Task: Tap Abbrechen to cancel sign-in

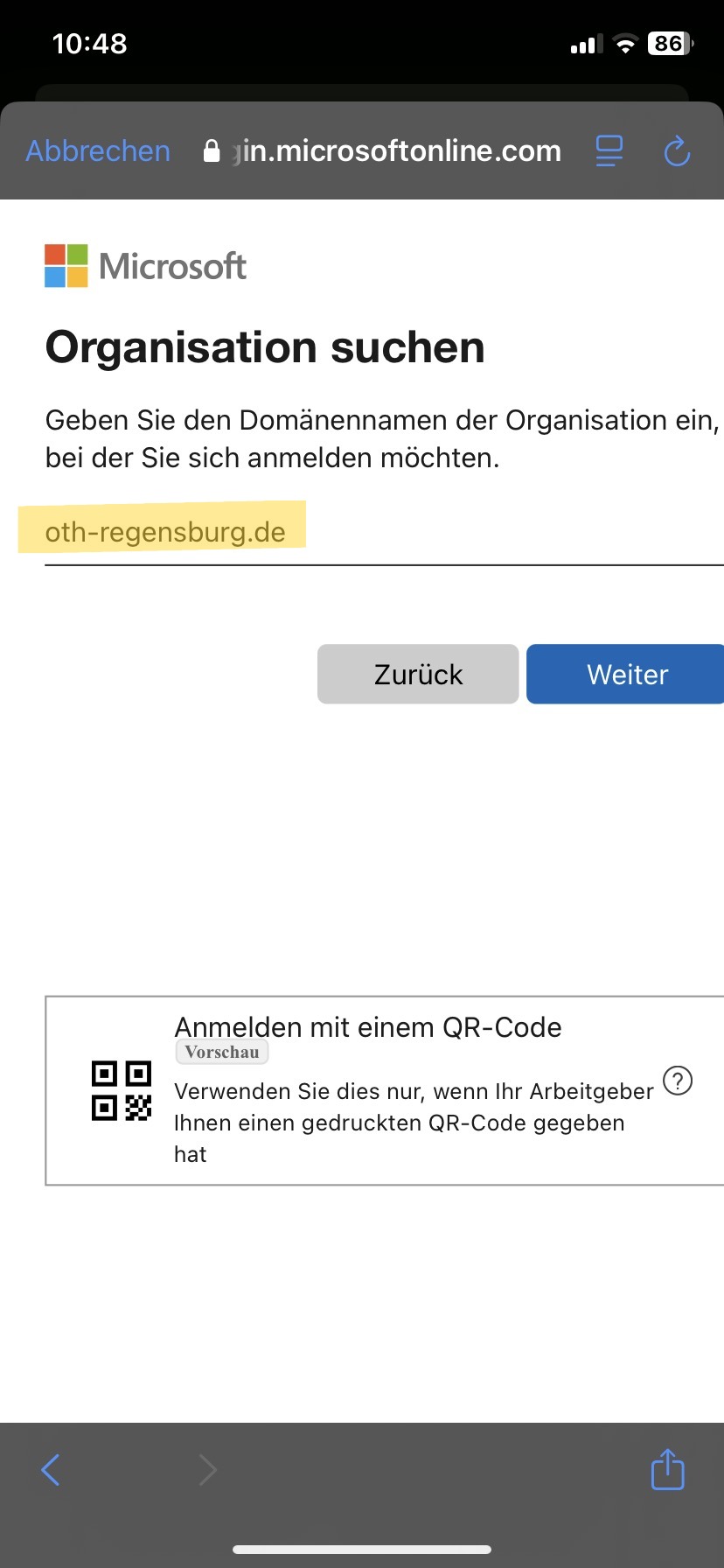Action: coord(98,151)
